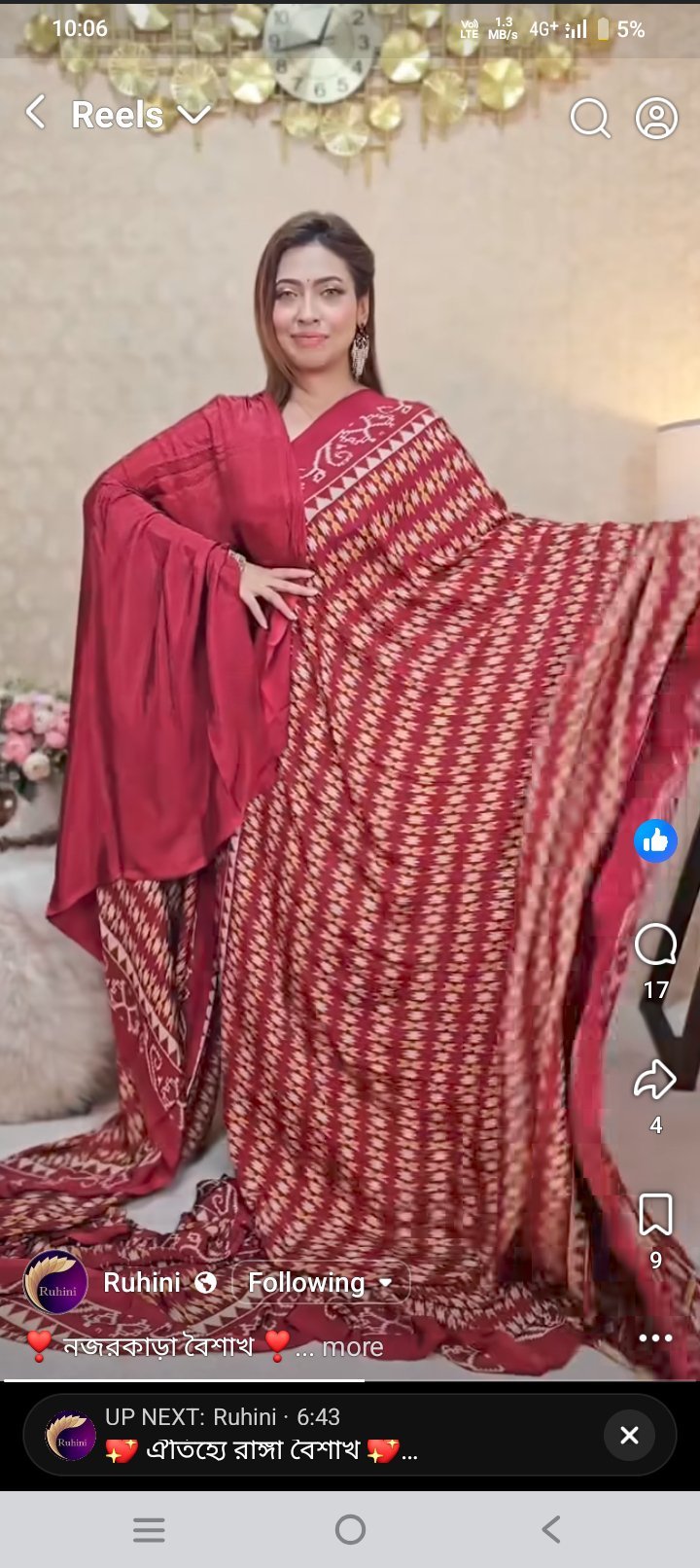The image size is (700, 1568).
Task: Save this reel with bookmark
Action: pos(655,1215)
